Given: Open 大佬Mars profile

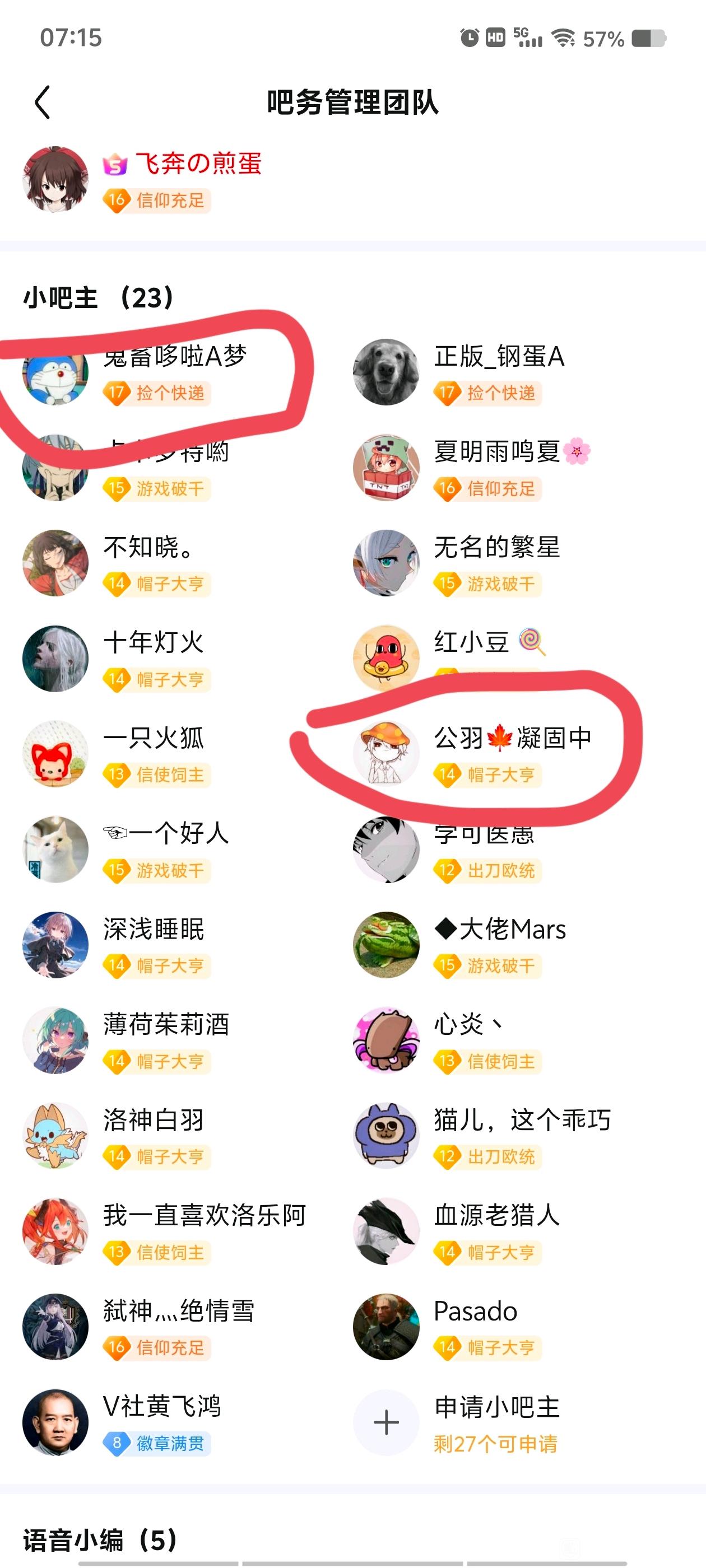Looking at the screenshot, I should click(499, 930).
